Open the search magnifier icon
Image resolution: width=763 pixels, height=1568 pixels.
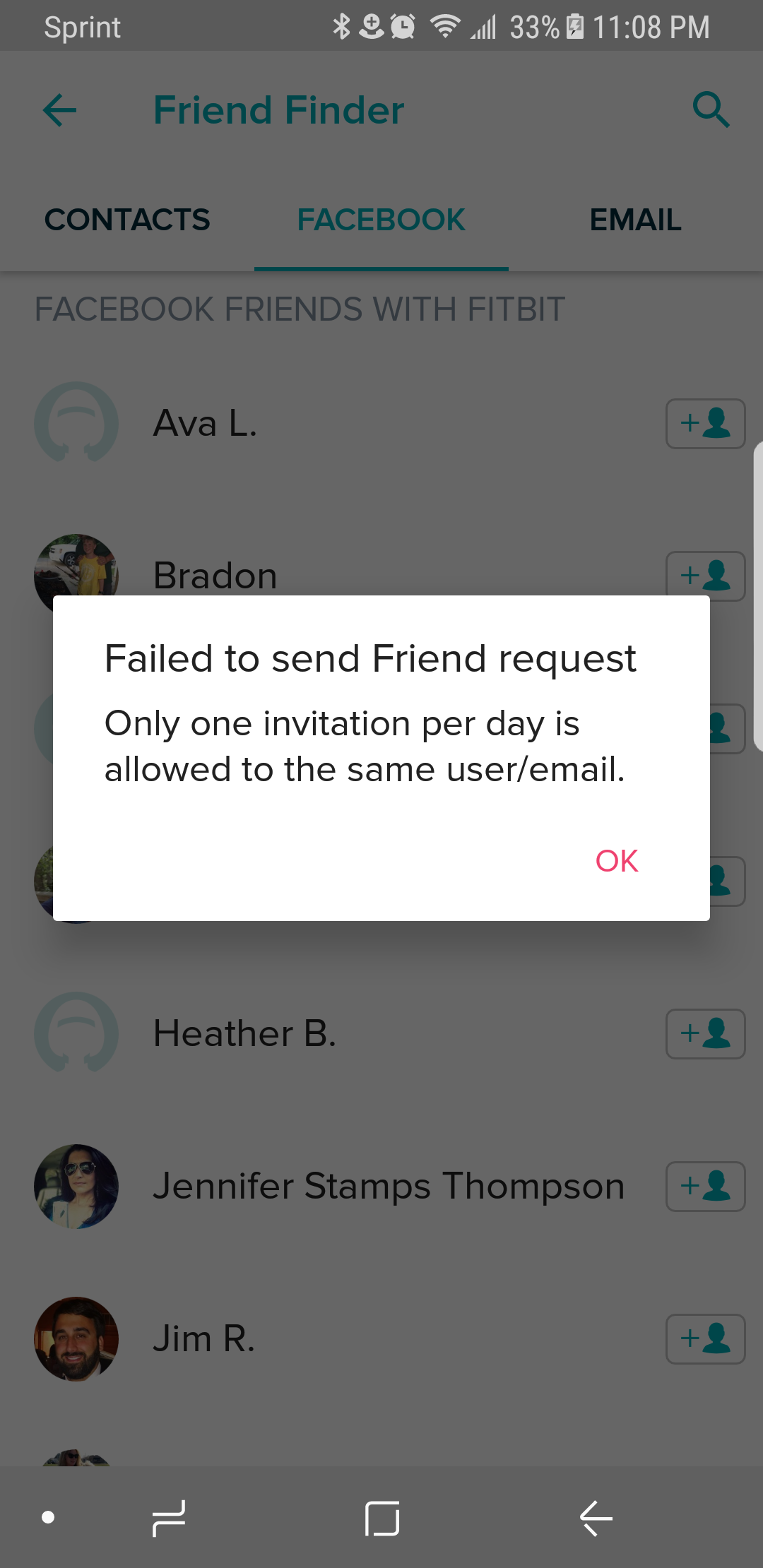710,109
